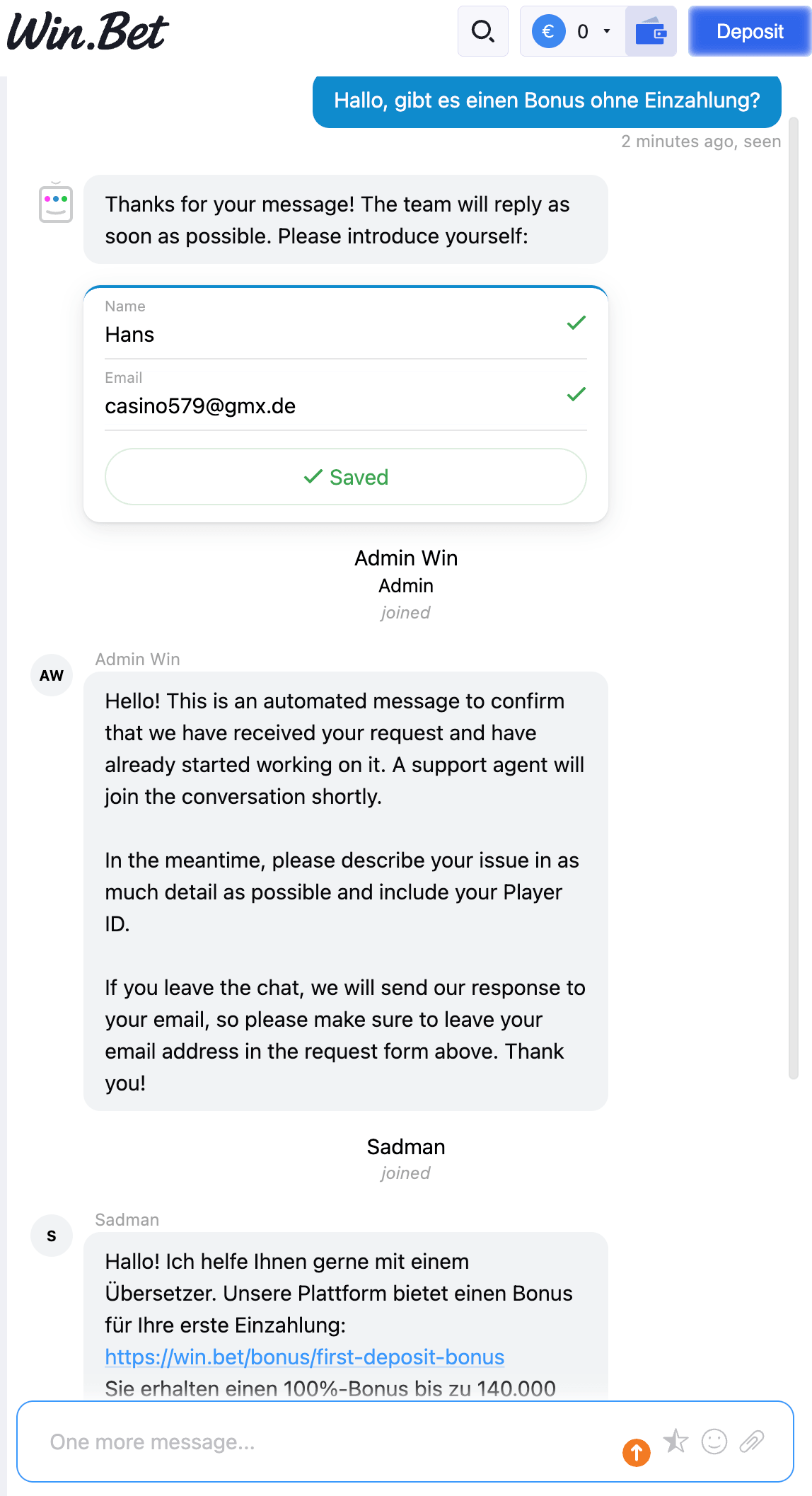Open the first-deposit-bonus link
The image size is (812, 1496).
point(303,1357)
